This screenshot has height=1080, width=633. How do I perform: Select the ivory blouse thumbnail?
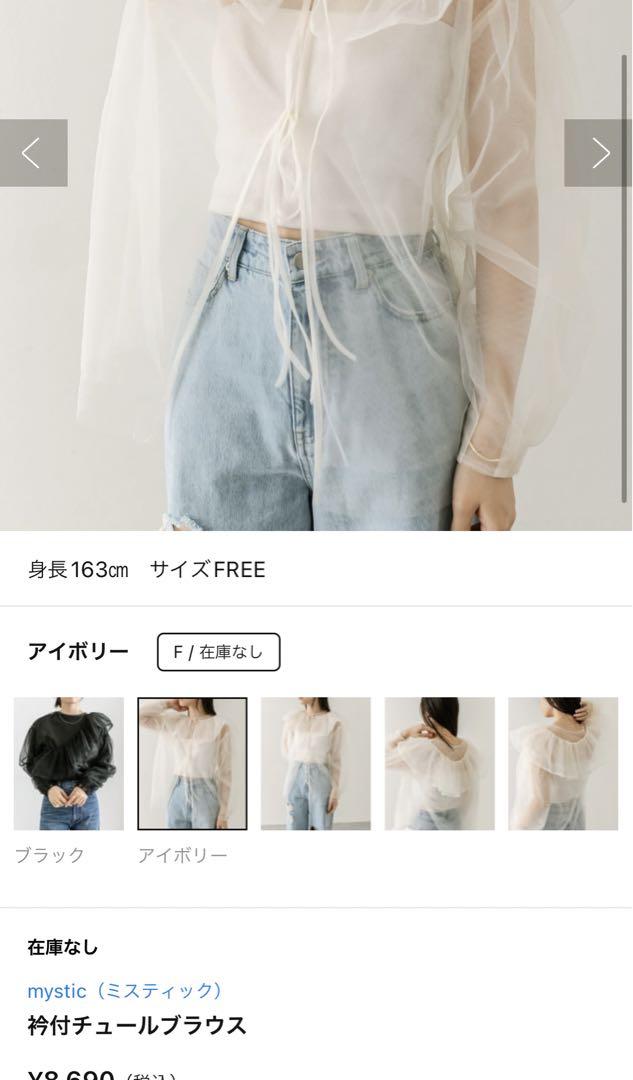coord(192,763)
